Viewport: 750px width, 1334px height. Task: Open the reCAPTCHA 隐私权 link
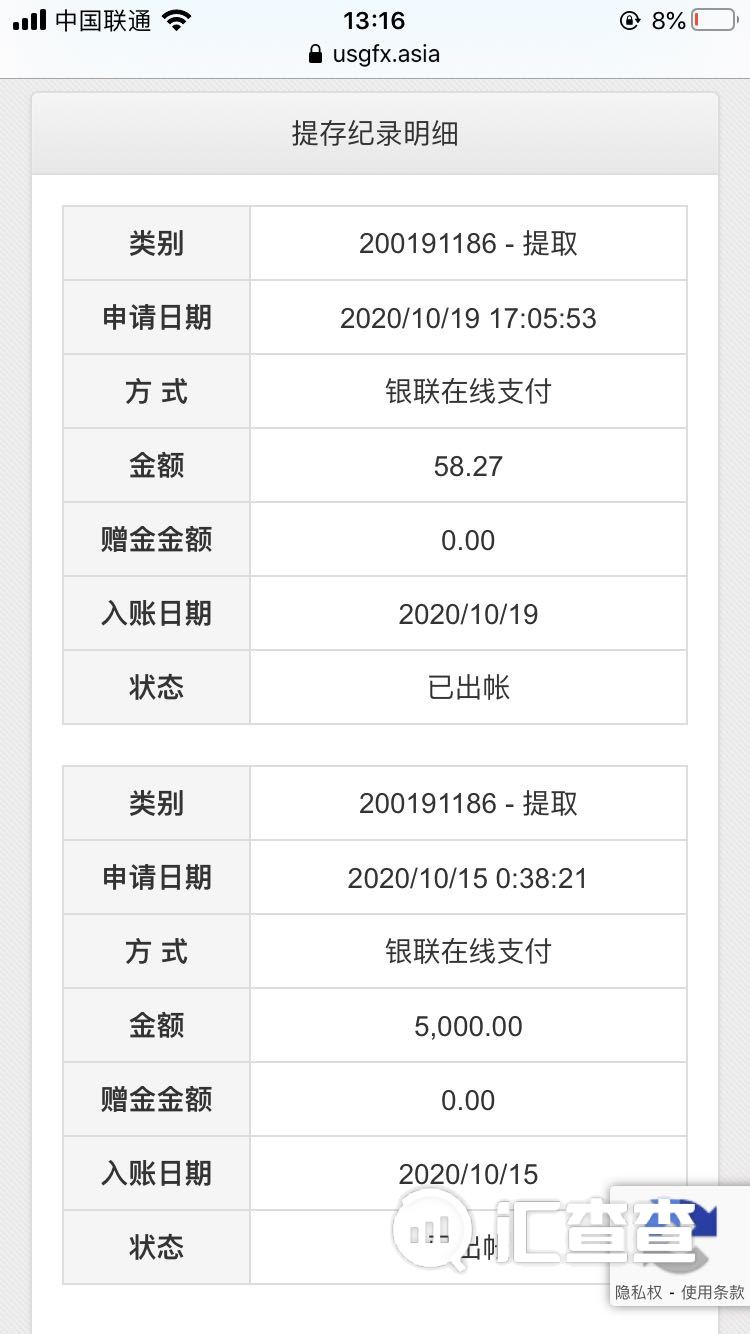(638, 1292)
